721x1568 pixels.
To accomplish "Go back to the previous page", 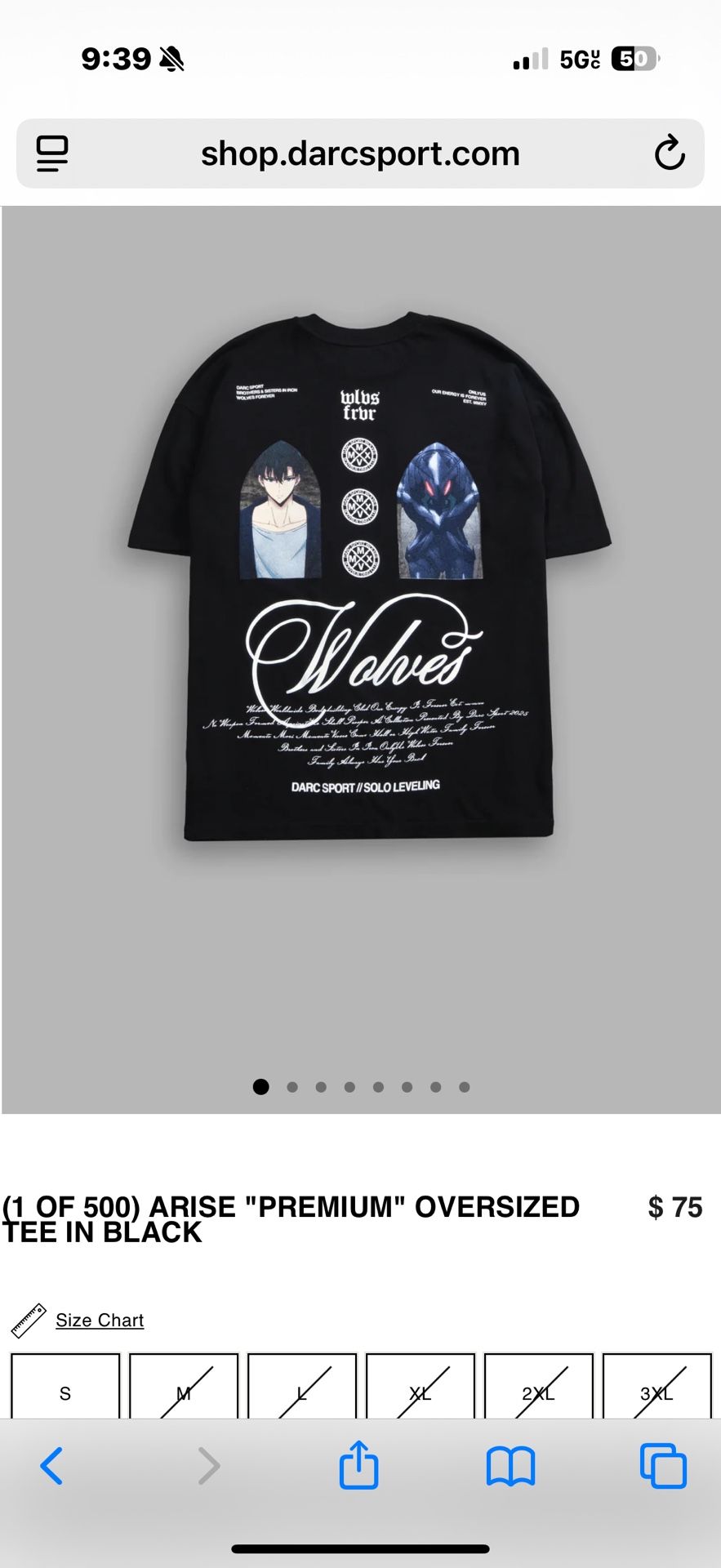I will (x=51, y=1466).
